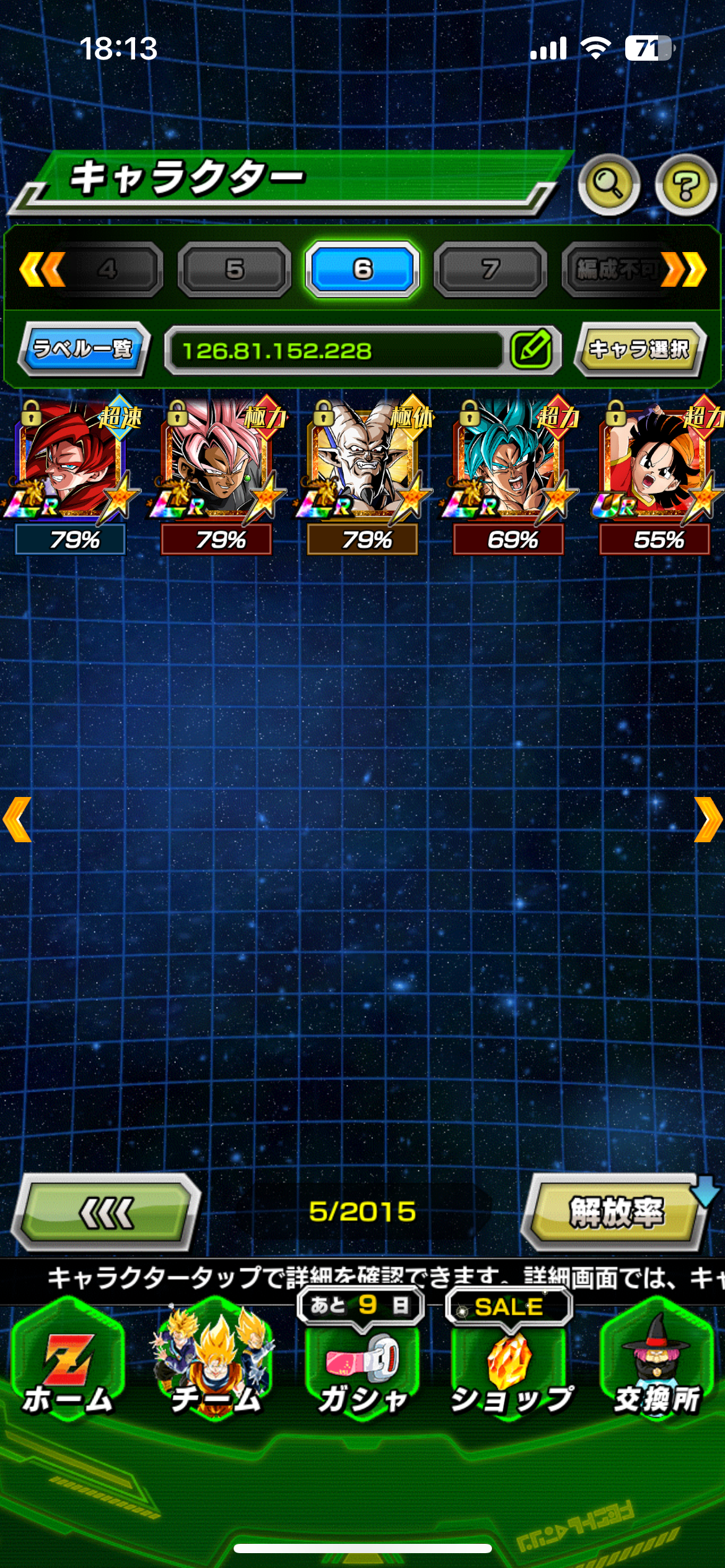This screenshot has width=725, height=1568.
Task: Go to the ホーム tab
Action: [x=68, y=1362]
